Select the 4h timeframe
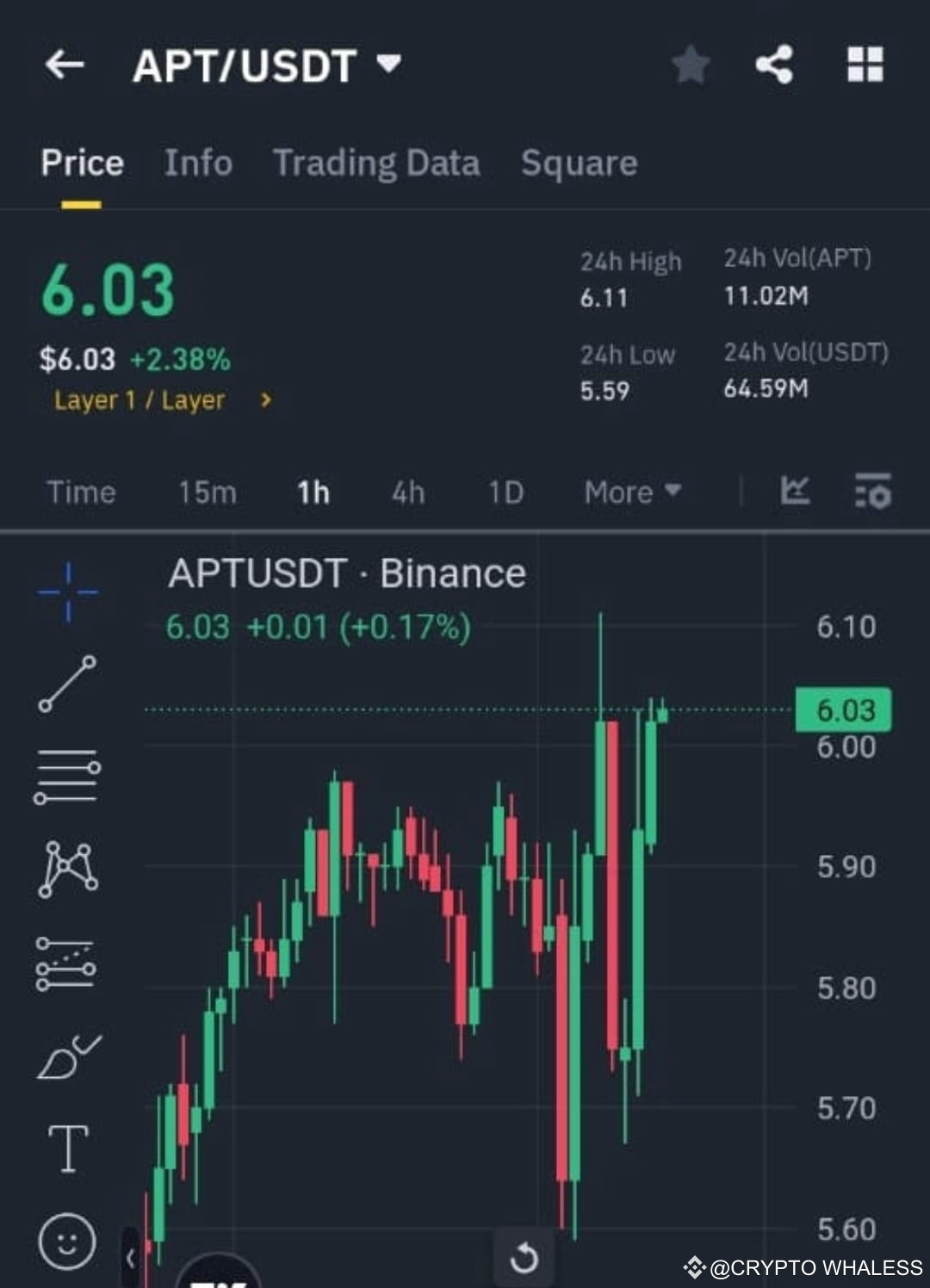Image resolution: width=930 pixels, height=1288 pixels. [x=407, y=492]
